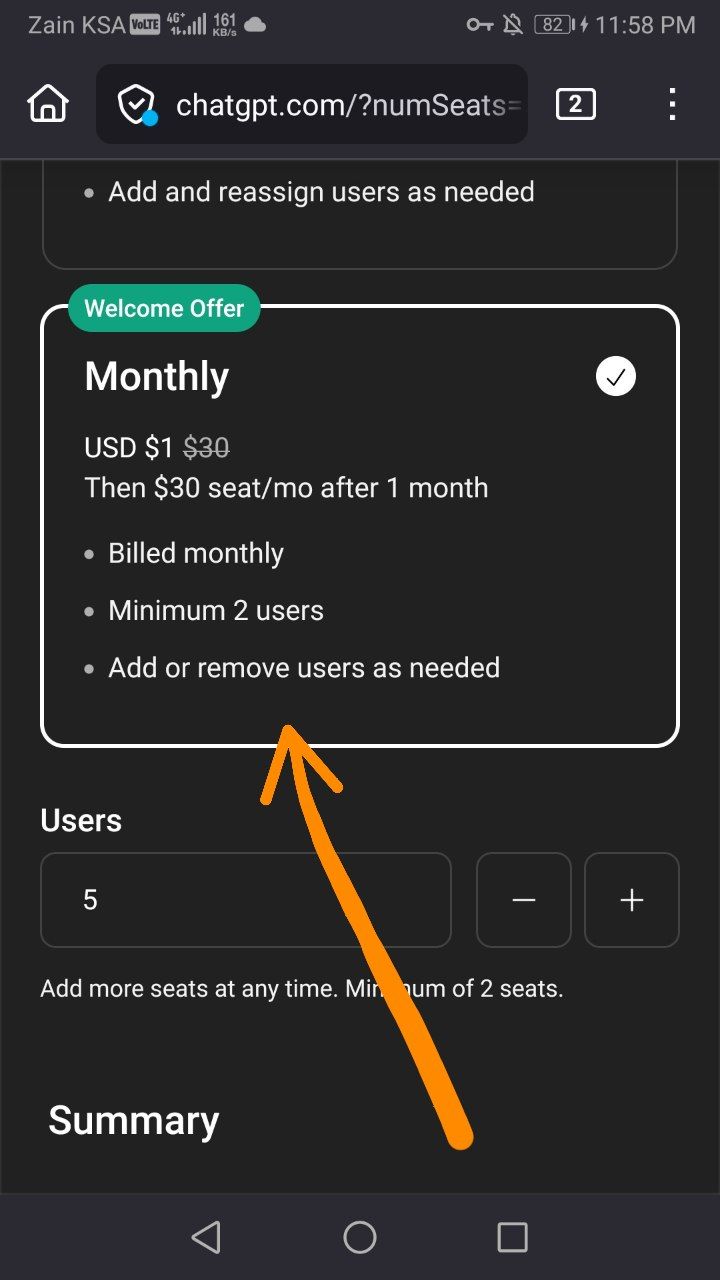
Task: Increase the number of users
Action: point(632,900)
